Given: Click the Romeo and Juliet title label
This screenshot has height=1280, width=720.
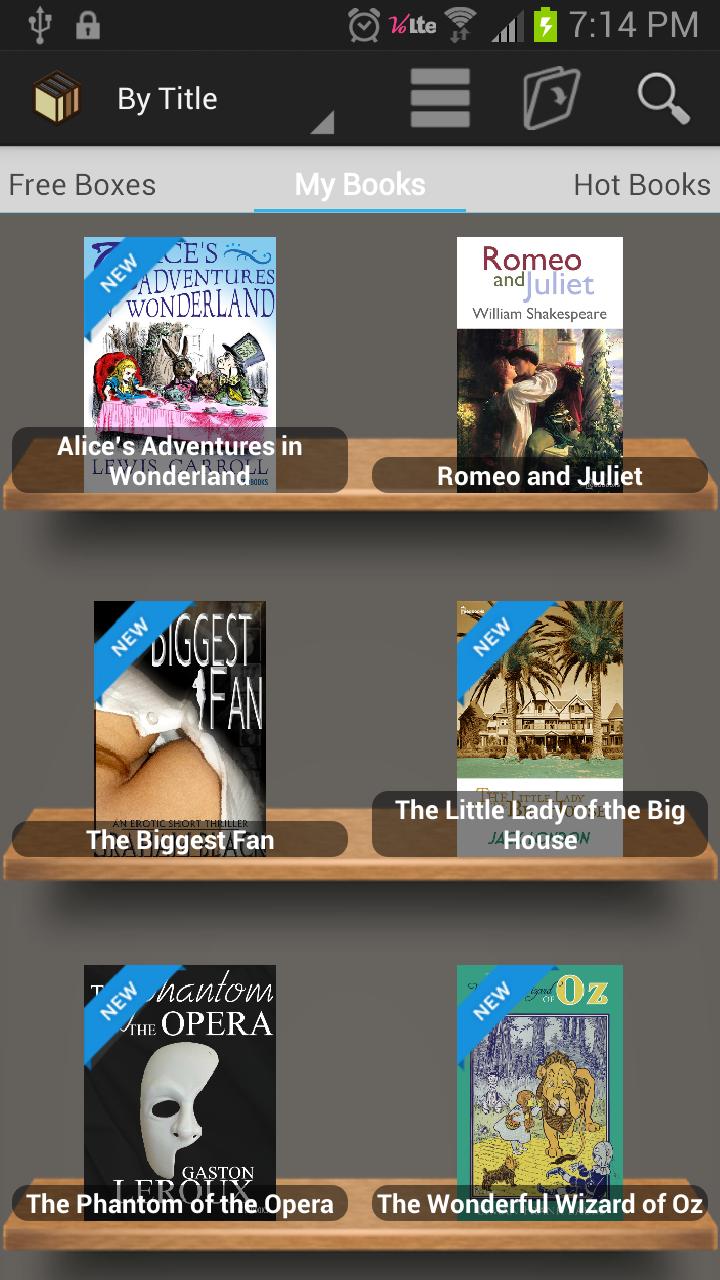Looking at the screenshot, I should coord(540,476).
